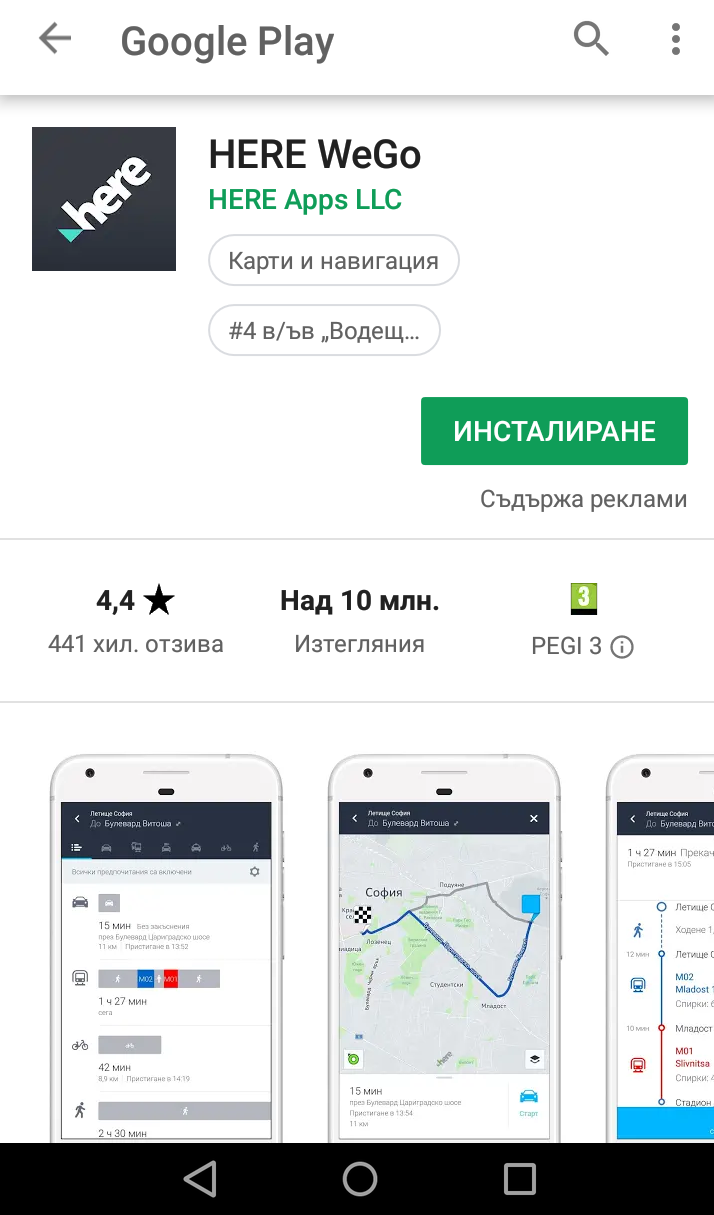Screen dimensions: 714x1215
Task: Select the Карти и навигация category chip
Action: pyautogui.click(x=333, y=262)
